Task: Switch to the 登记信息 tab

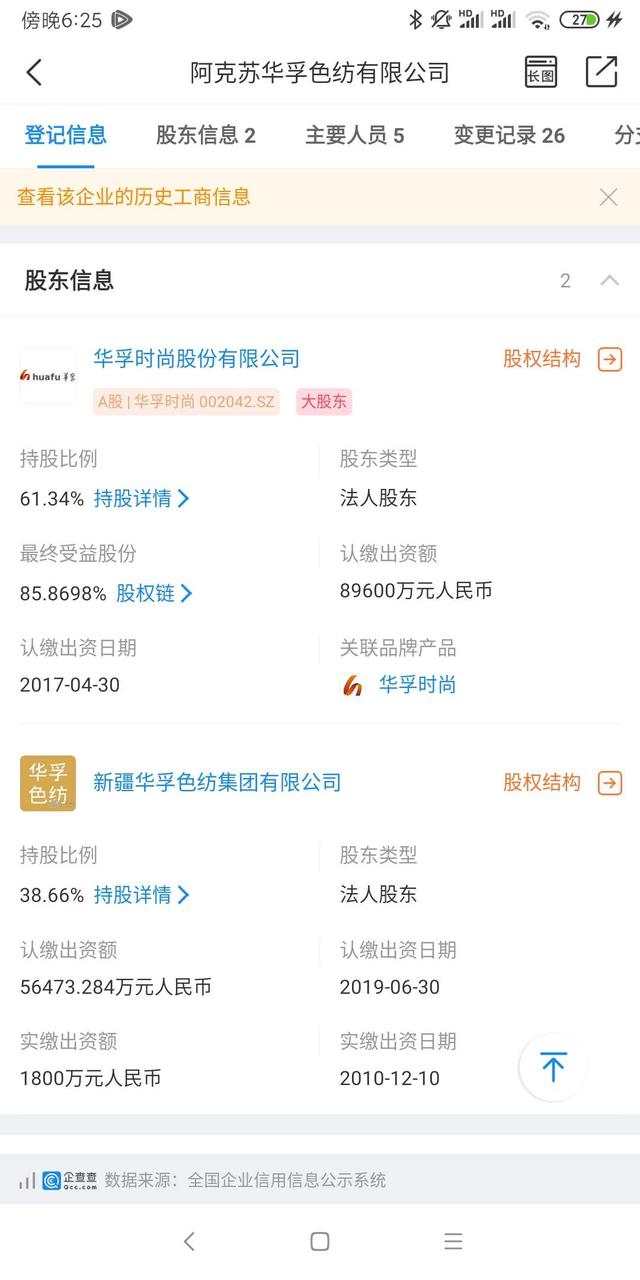Action: [x=66, y=135]
